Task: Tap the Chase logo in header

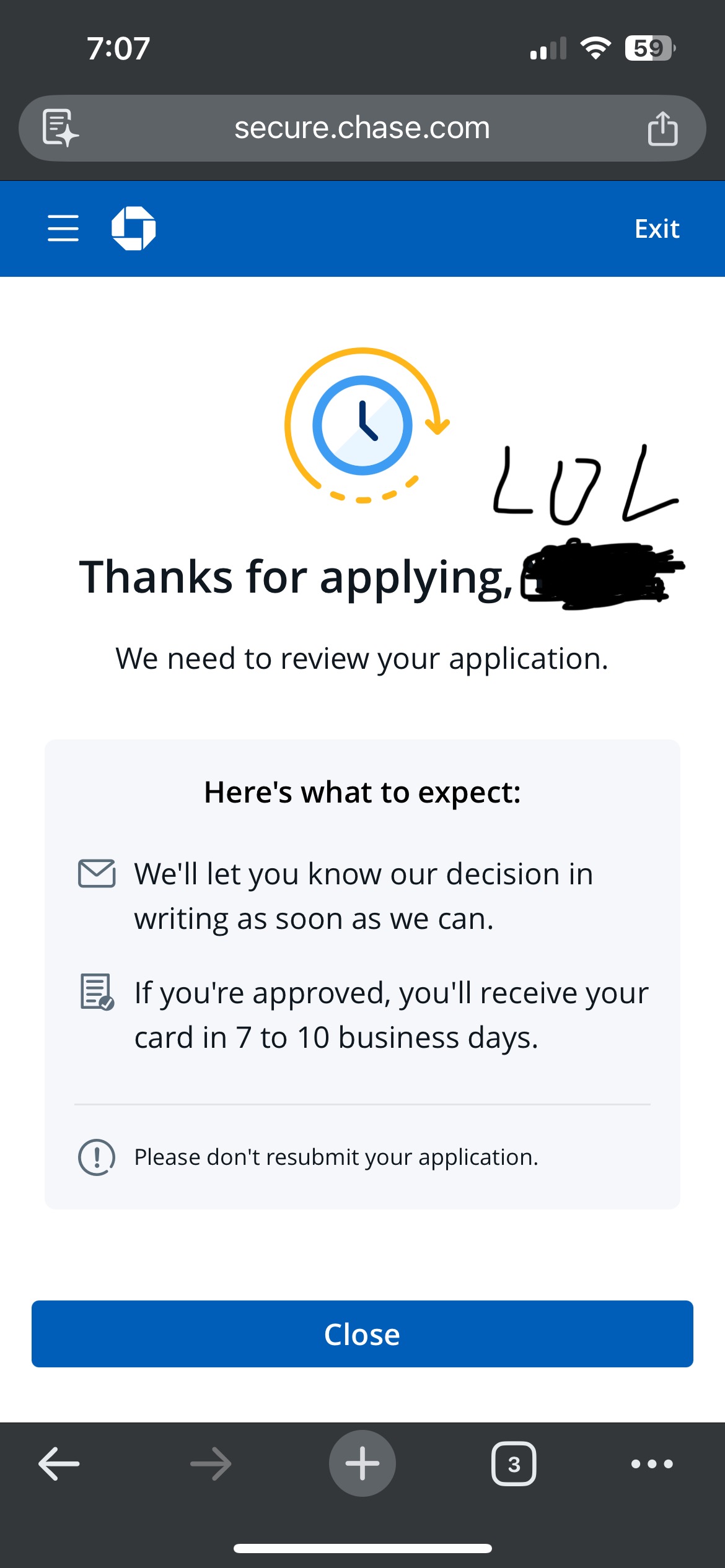Action: coord(133,229)
